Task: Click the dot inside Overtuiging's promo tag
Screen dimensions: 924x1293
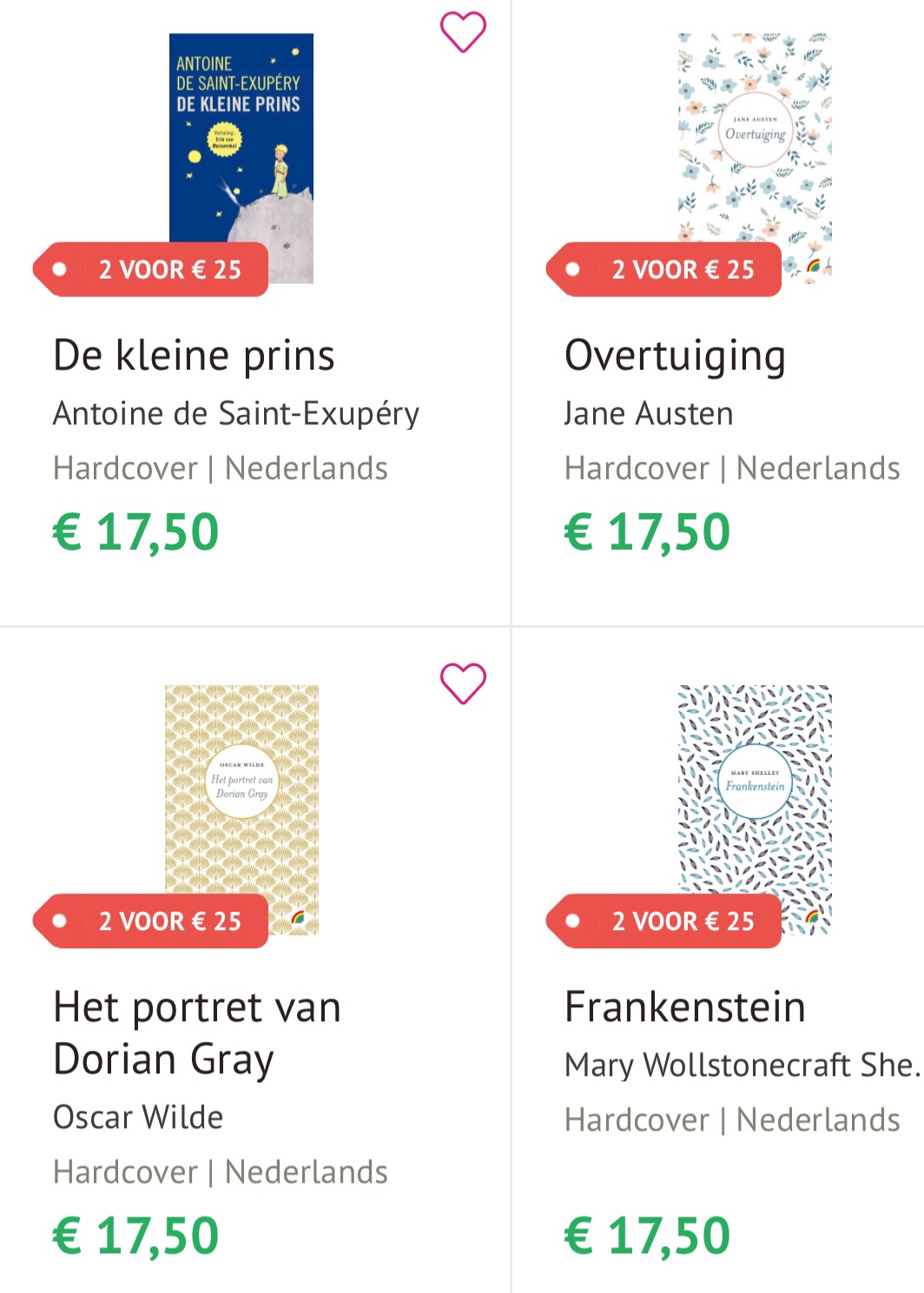Action: tap(572, 270)
